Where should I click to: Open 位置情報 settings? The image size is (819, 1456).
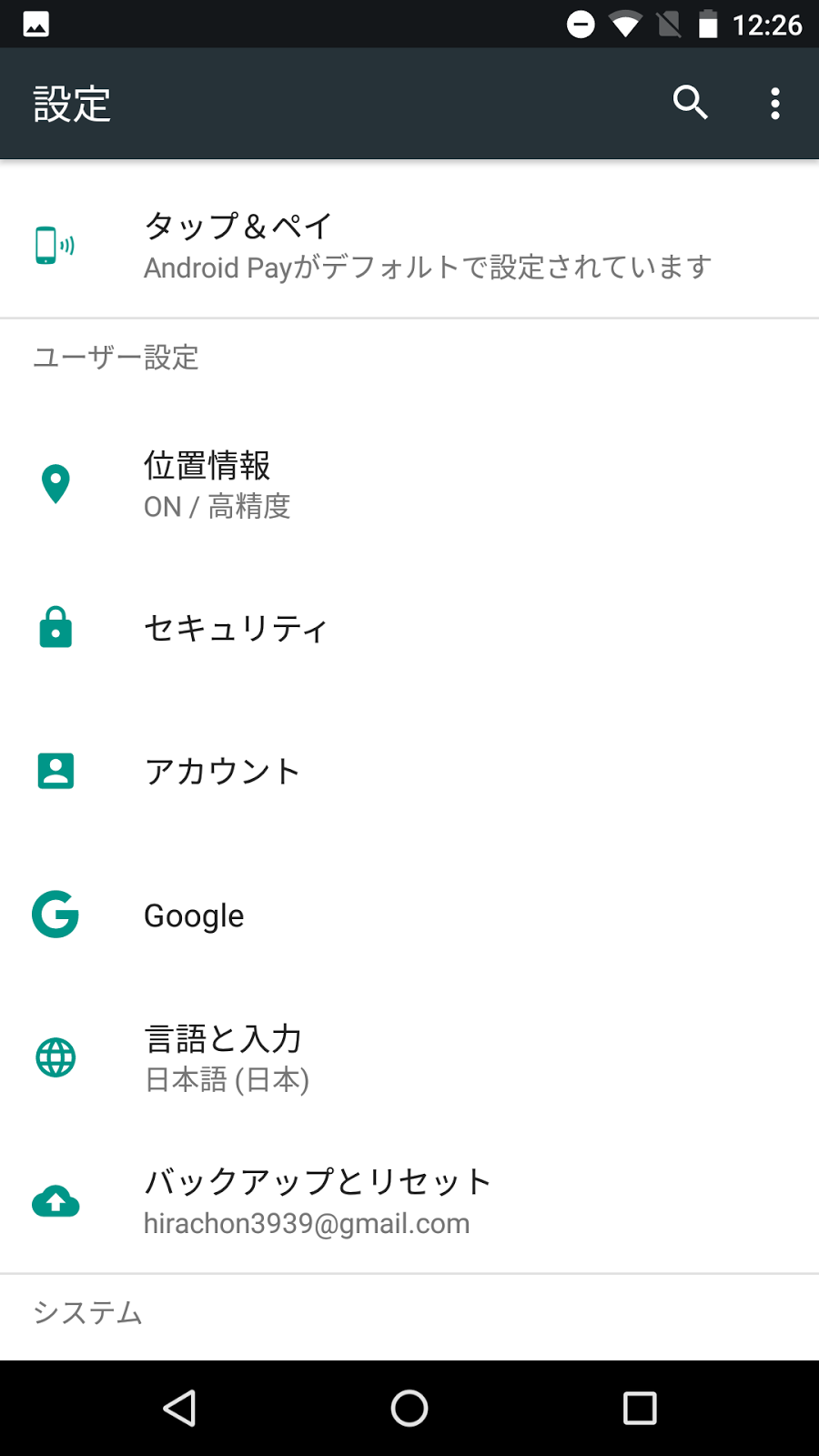click(409, 484)
